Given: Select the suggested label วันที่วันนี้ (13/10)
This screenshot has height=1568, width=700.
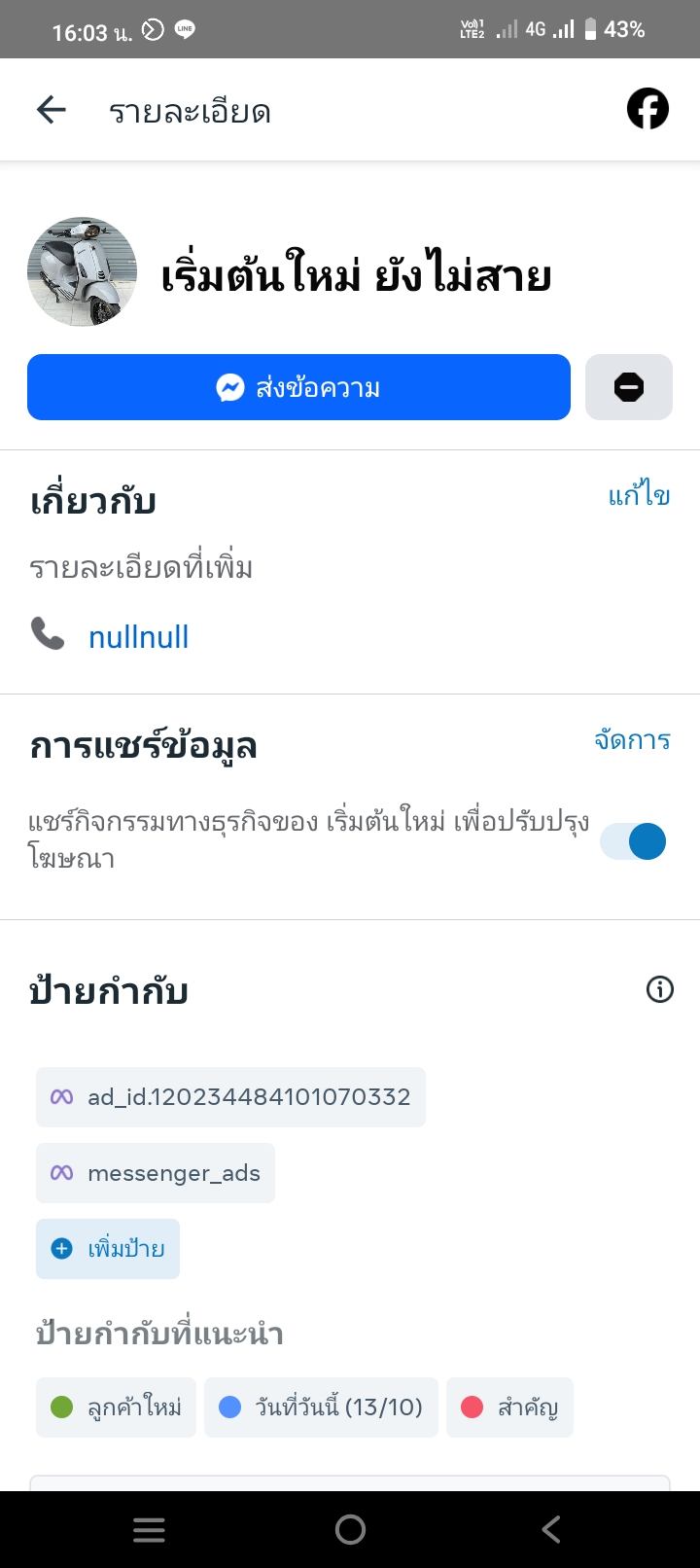Looking at the screenshot, I should (321, 1408).
